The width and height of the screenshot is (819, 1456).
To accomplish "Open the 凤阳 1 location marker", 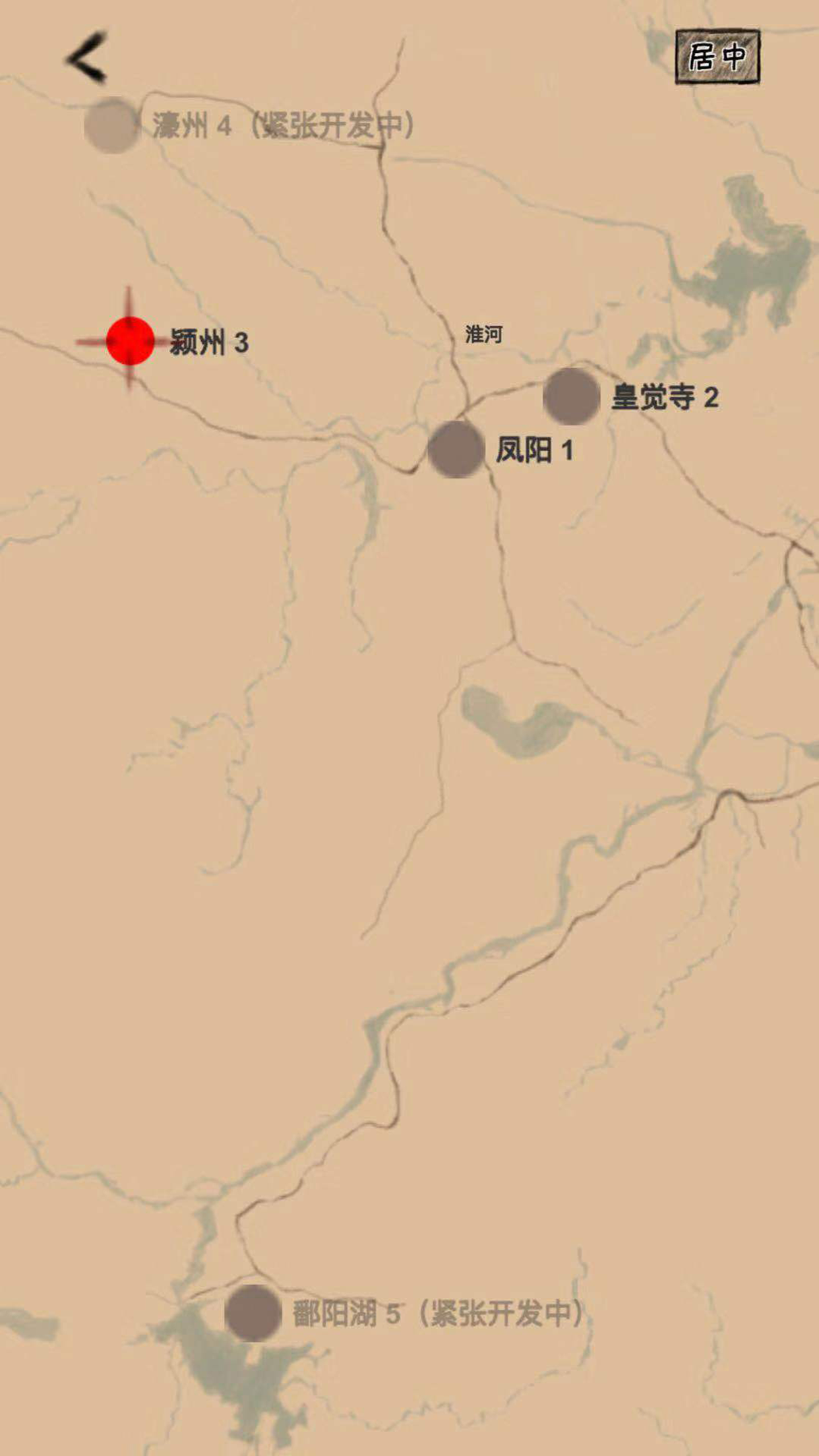I will click(456, 449).
